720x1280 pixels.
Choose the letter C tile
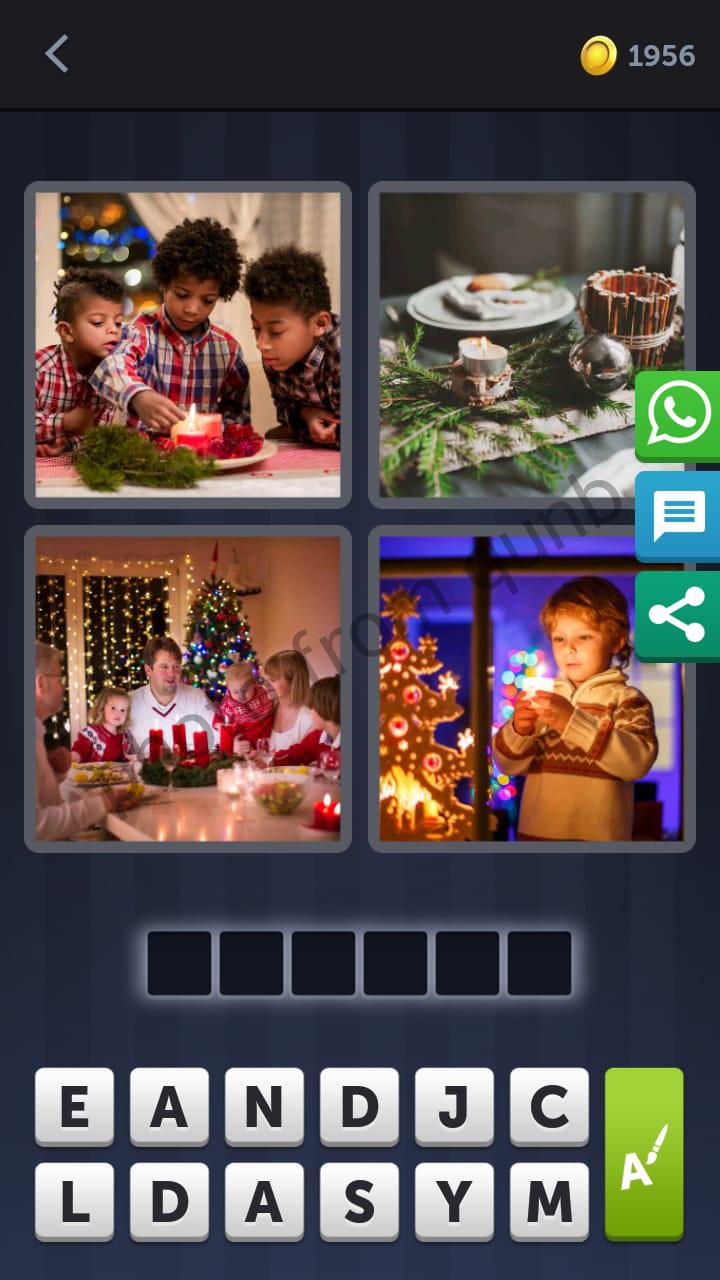click(x=549, y=1106)
